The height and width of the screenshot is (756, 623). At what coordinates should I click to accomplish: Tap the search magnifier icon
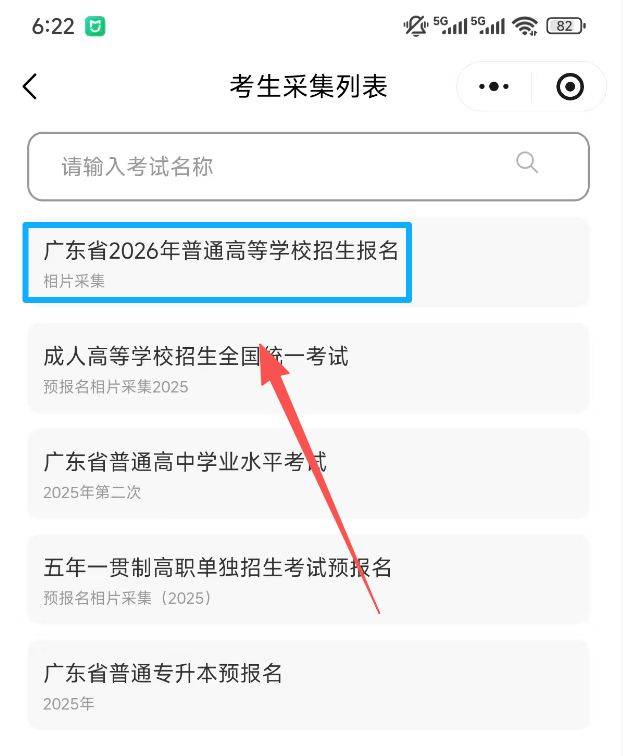[527, 162]
